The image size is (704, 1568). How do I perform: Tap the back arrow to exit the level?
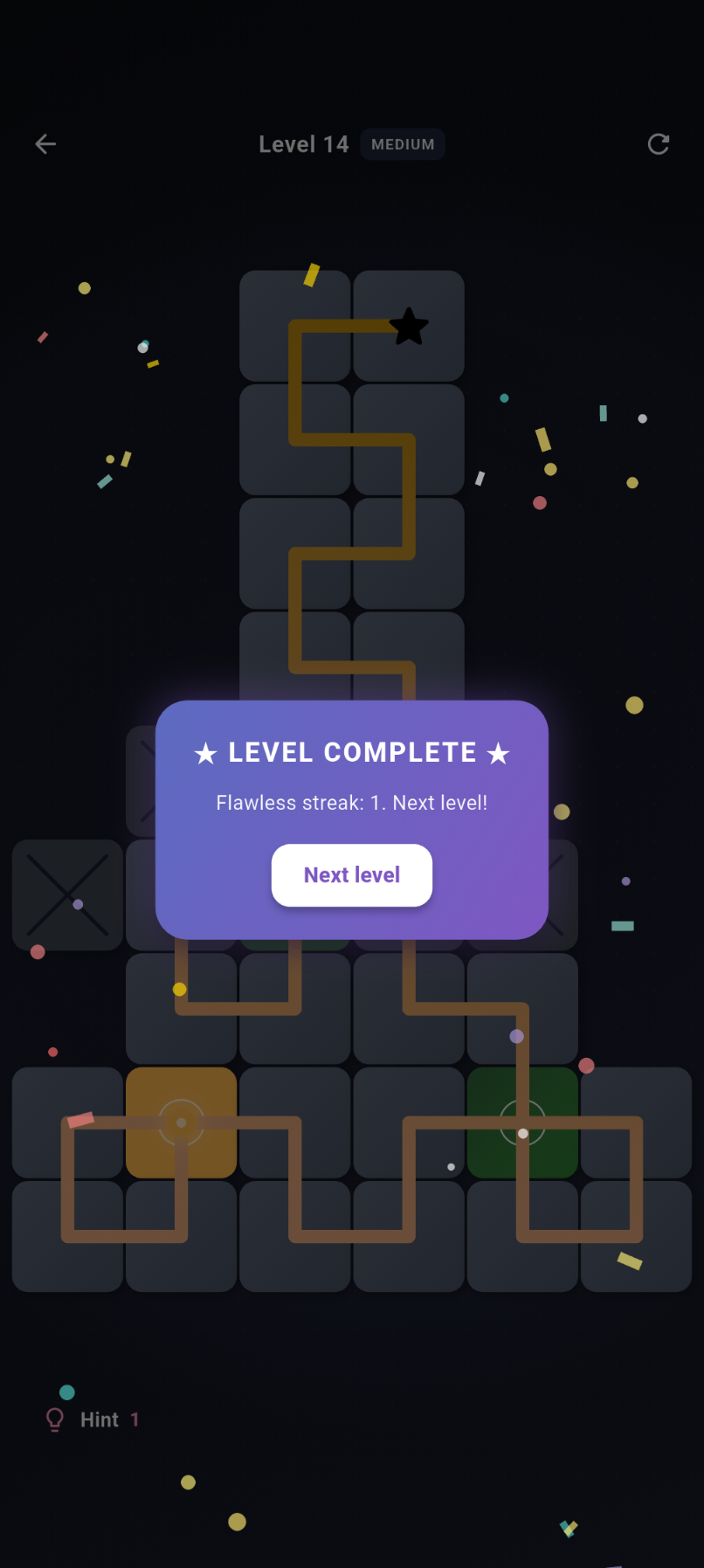click(x=45, y=144)
